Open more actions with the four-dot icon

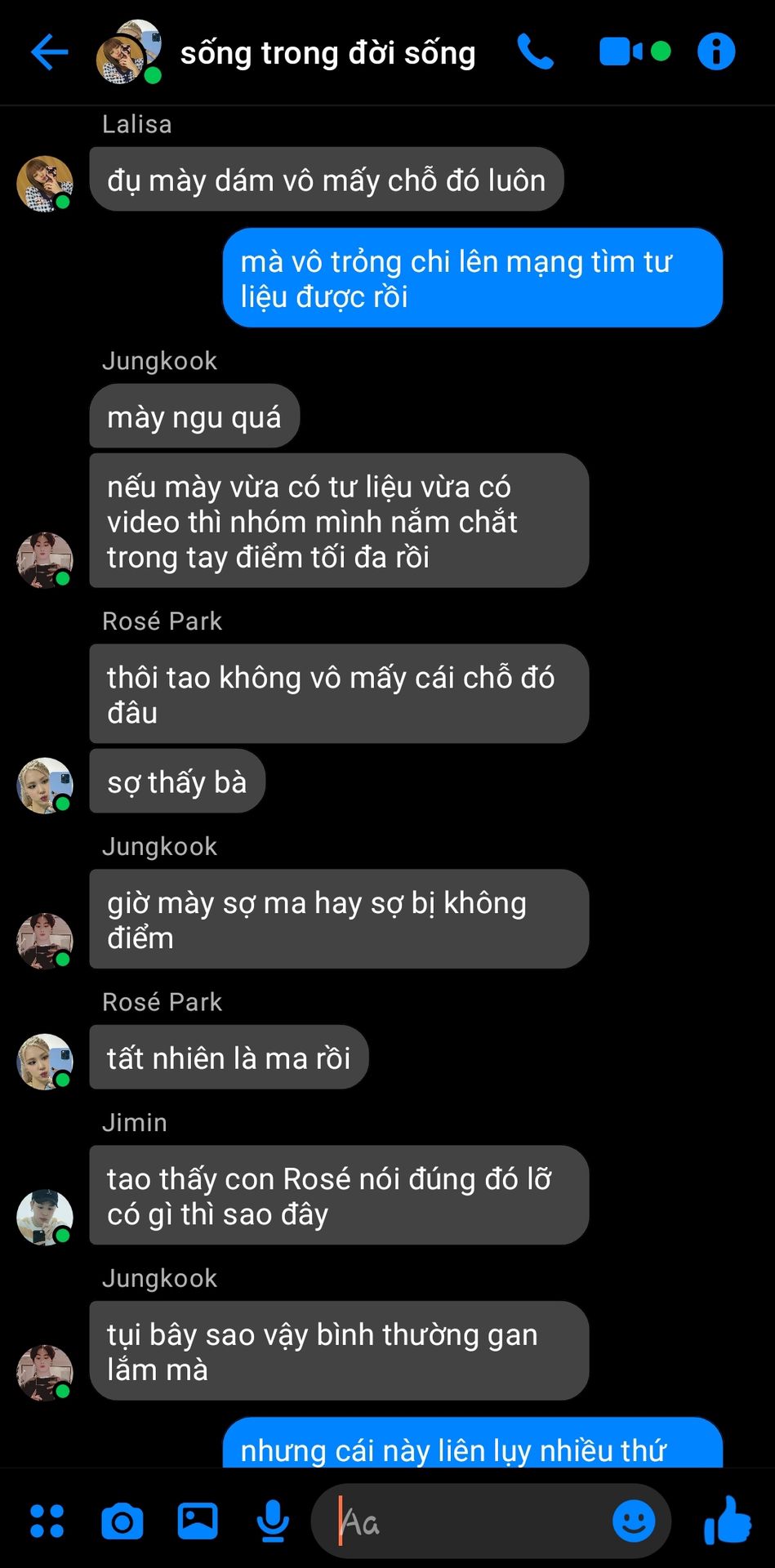pos(47,1521)
